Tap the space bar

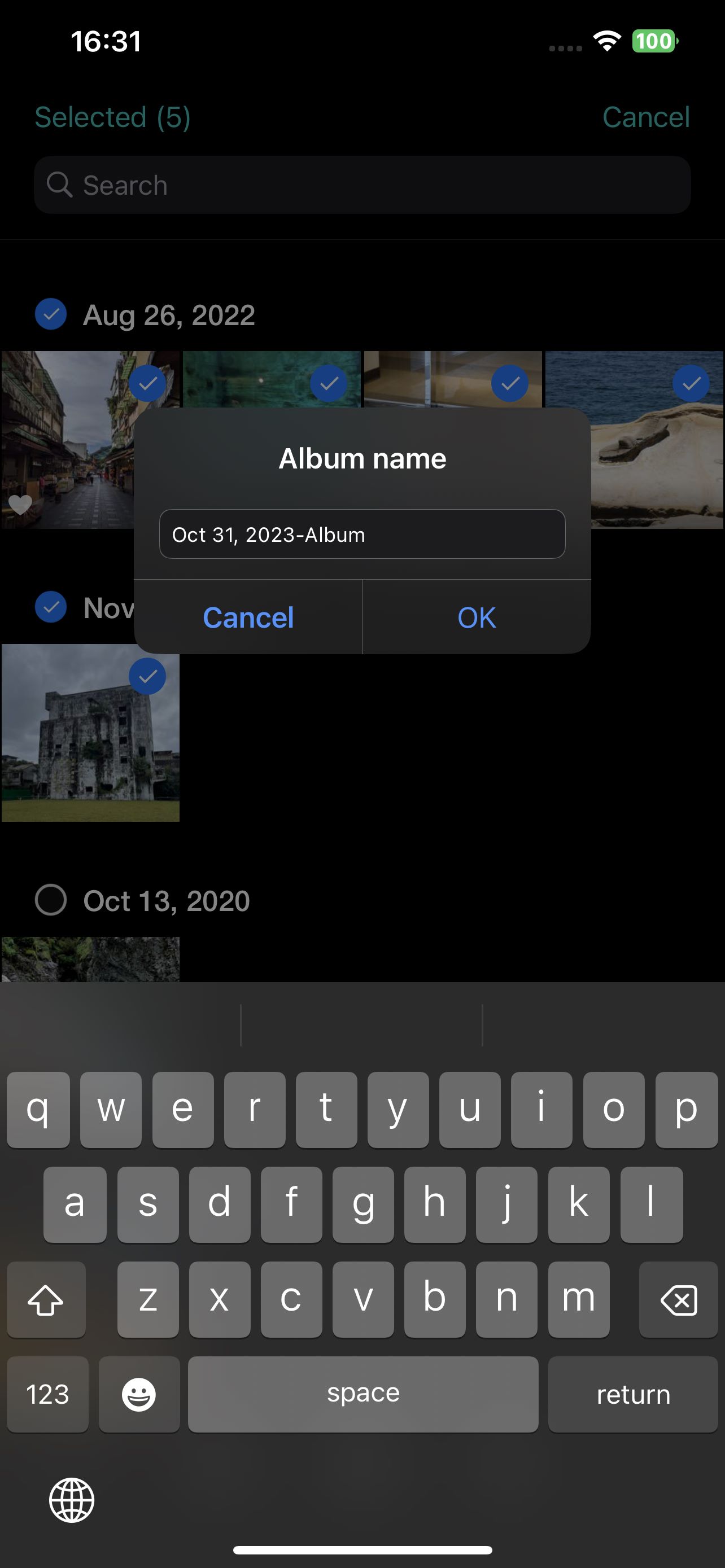pos(363,1394)
